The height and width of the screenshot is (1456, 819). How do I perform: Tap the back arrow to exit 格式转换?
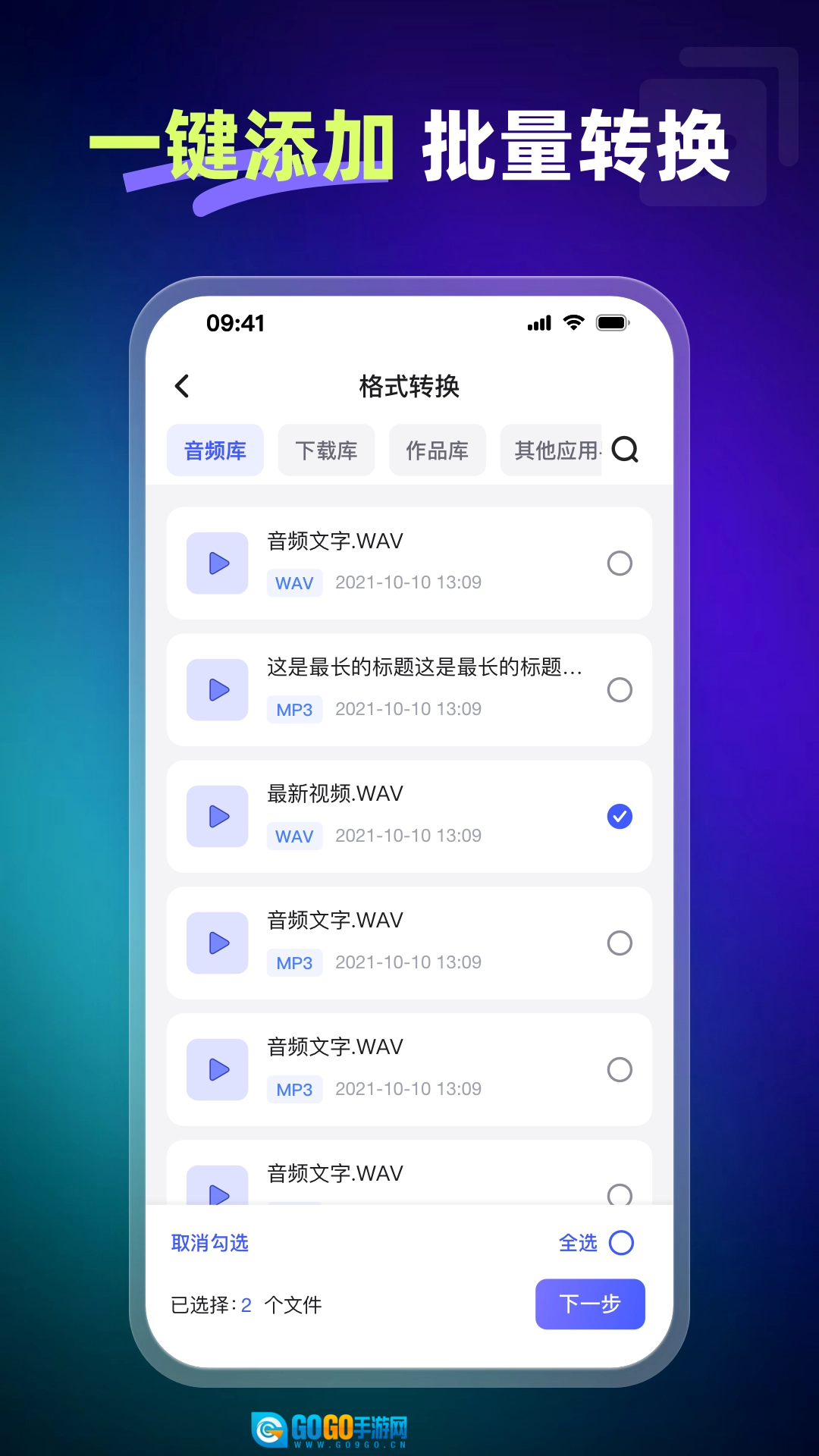pyautogui.click(x=182, y=386)
